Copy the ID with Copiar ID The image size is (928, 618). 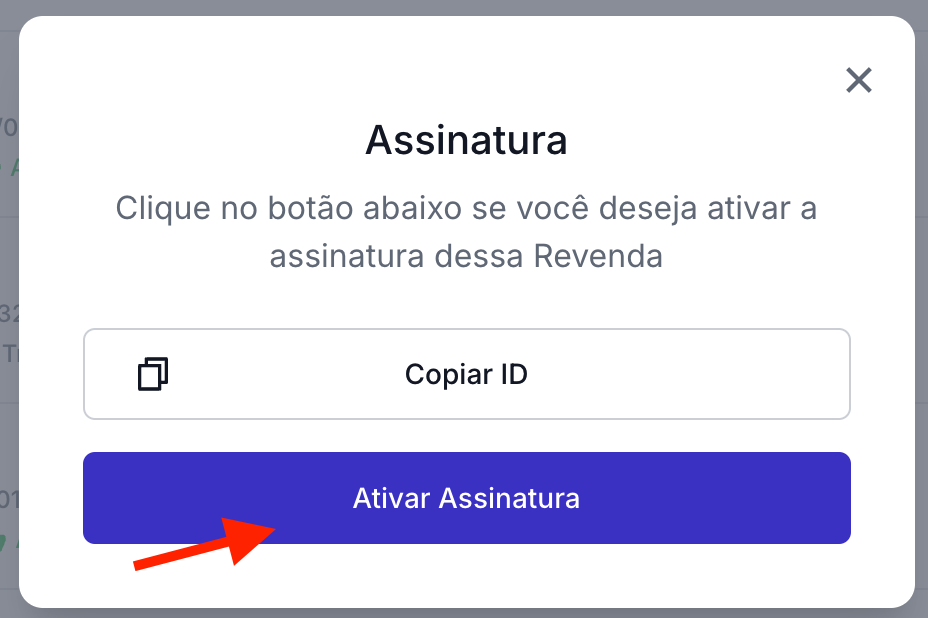tap(466, 374)
